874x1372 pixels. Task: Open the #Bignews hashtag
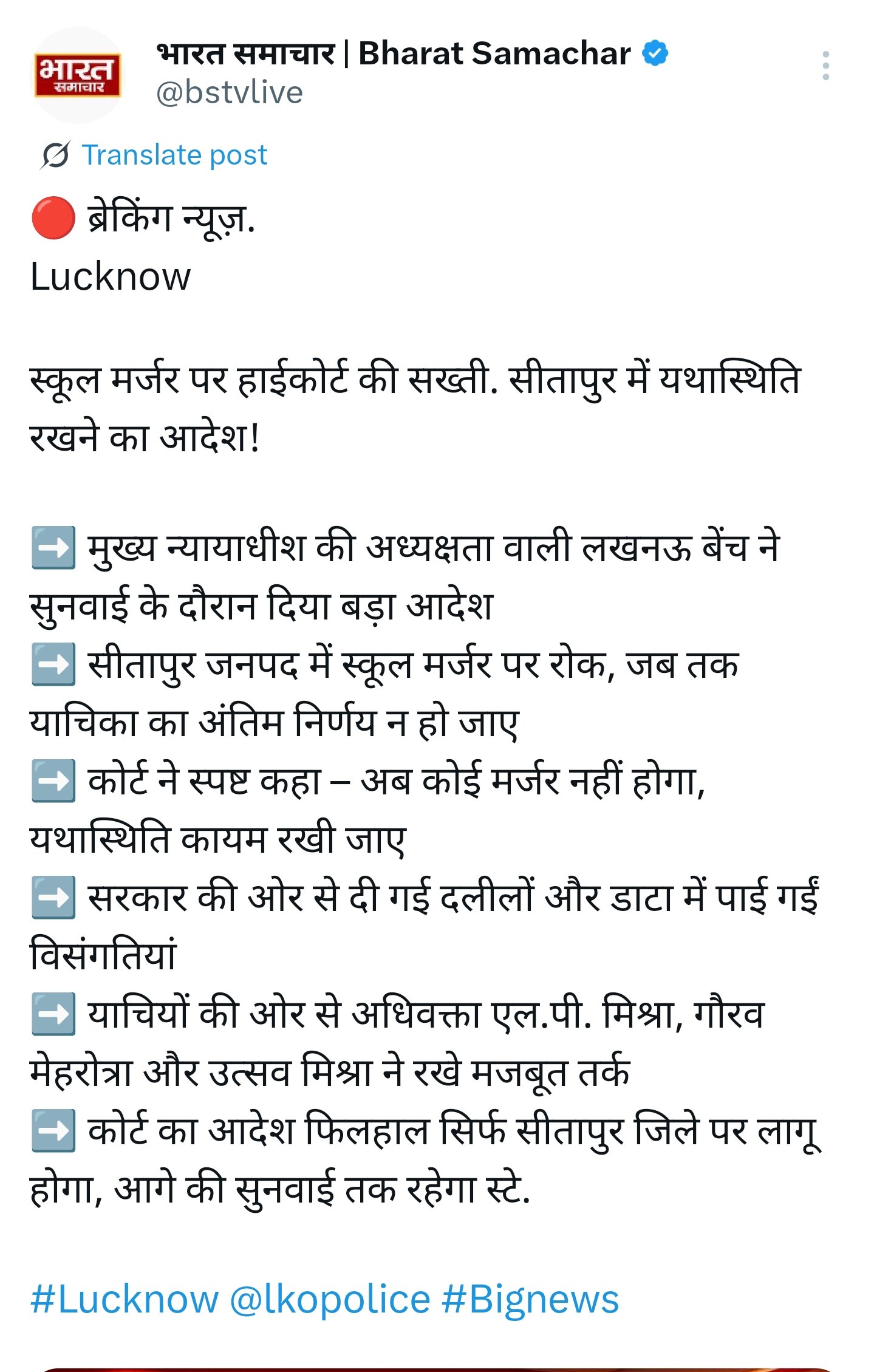[530, 1299]
